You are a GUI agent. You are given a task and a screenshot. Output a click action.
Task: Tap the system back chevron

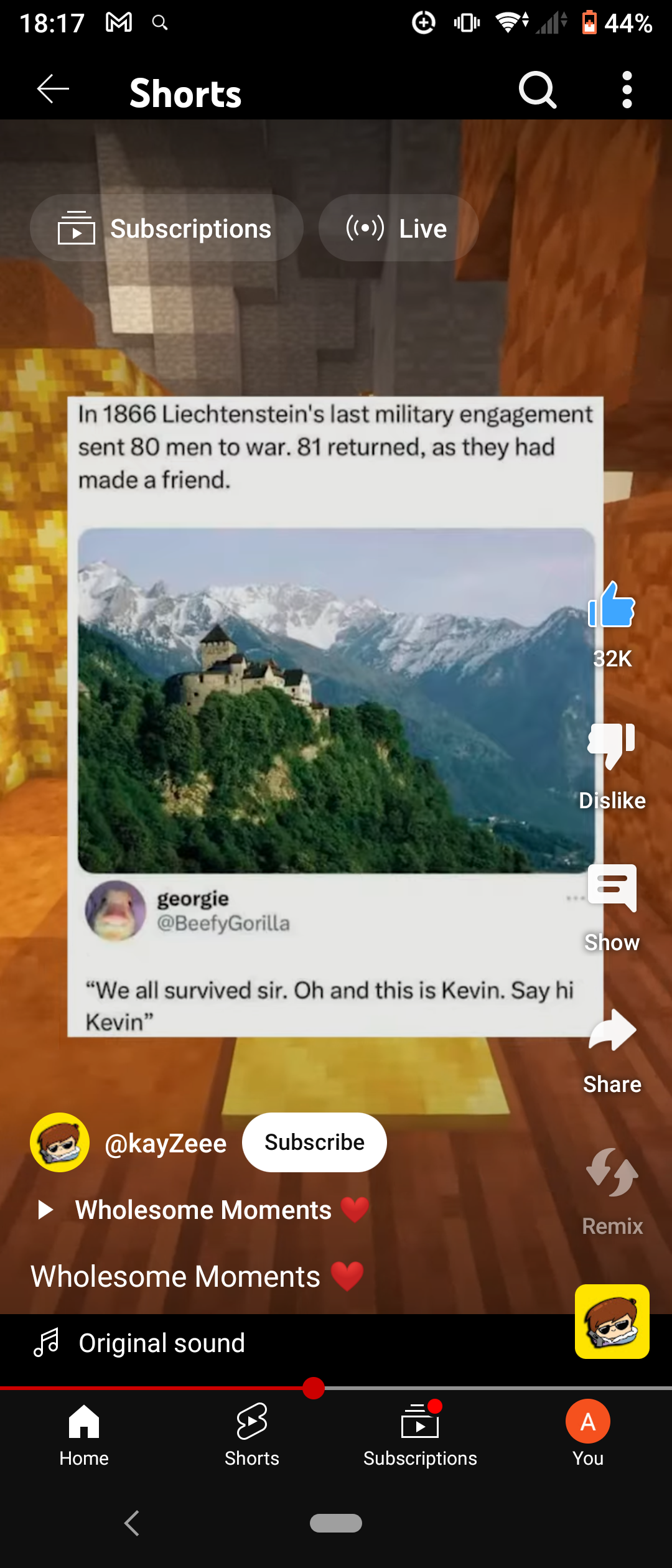tap(132, 1523)
